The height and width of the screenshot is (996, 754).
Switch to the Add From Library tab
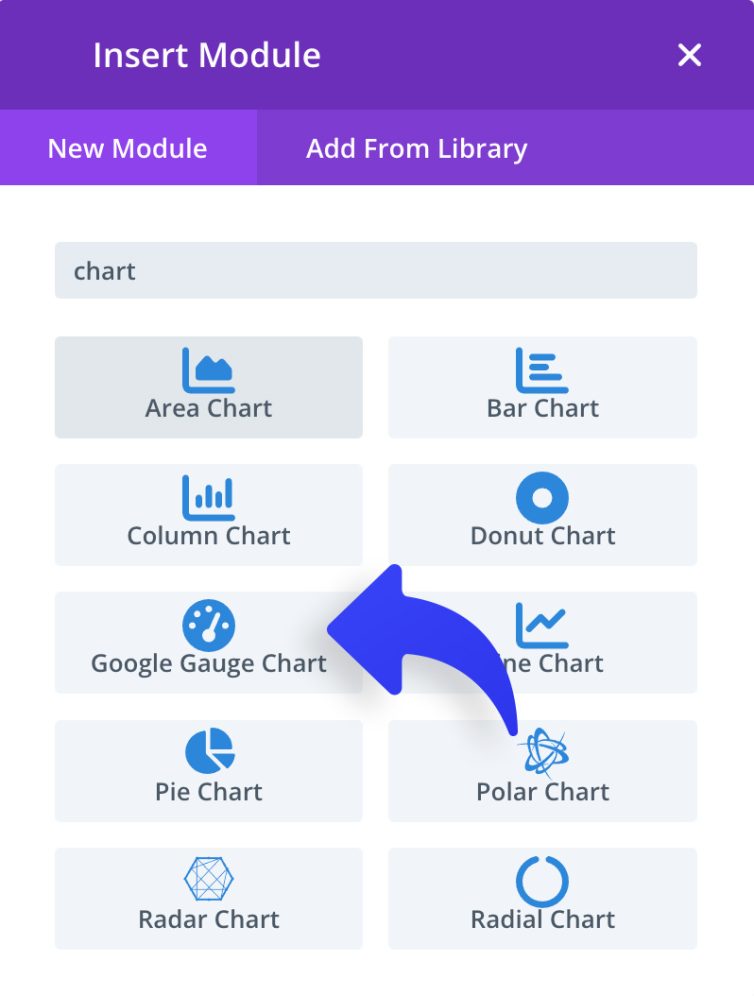[416, 149]
